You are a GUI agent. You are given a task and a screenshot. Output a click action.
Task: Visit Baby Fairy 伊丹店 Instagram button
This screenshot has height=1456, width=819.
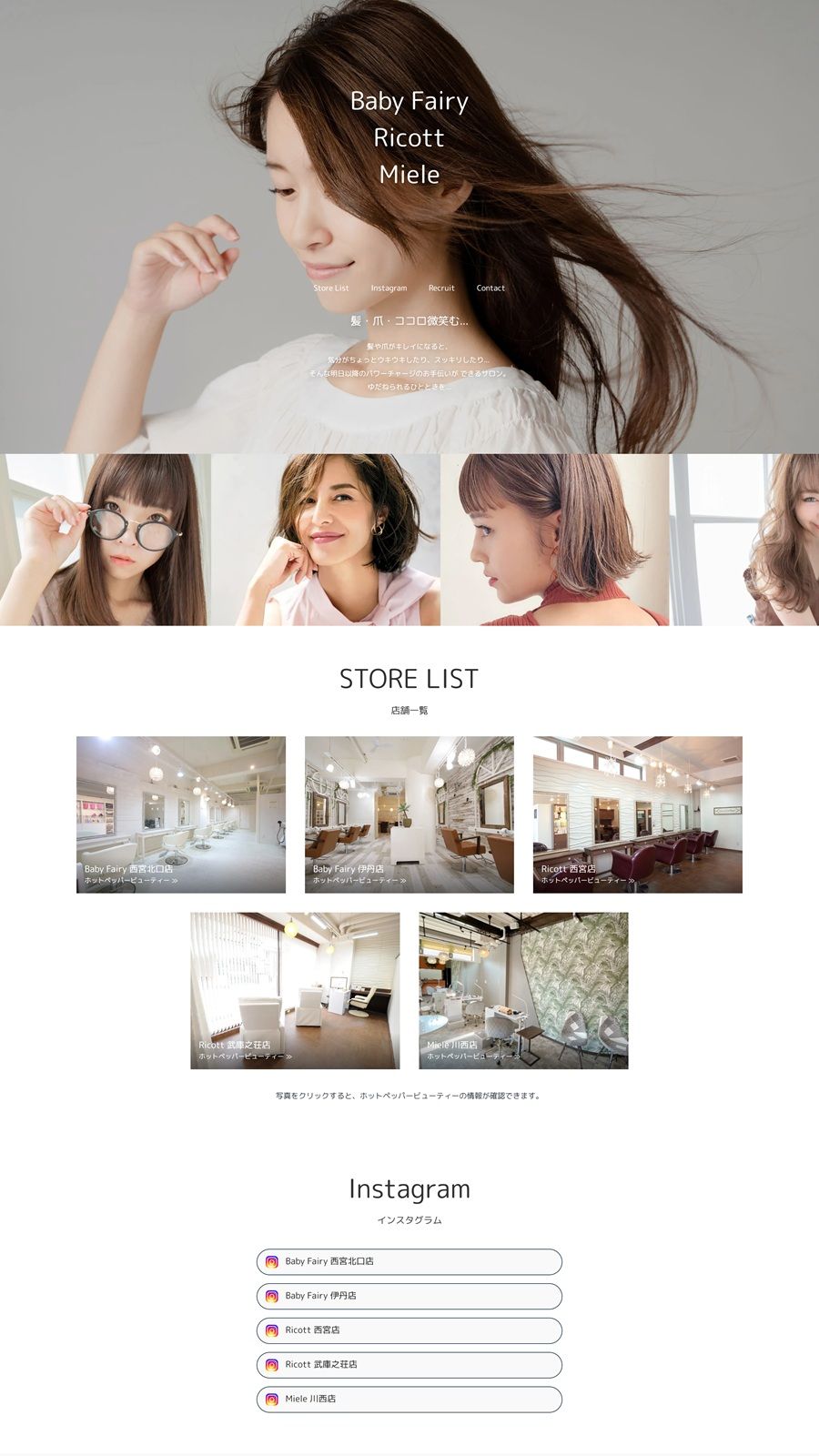click(x=409, y=1296)
